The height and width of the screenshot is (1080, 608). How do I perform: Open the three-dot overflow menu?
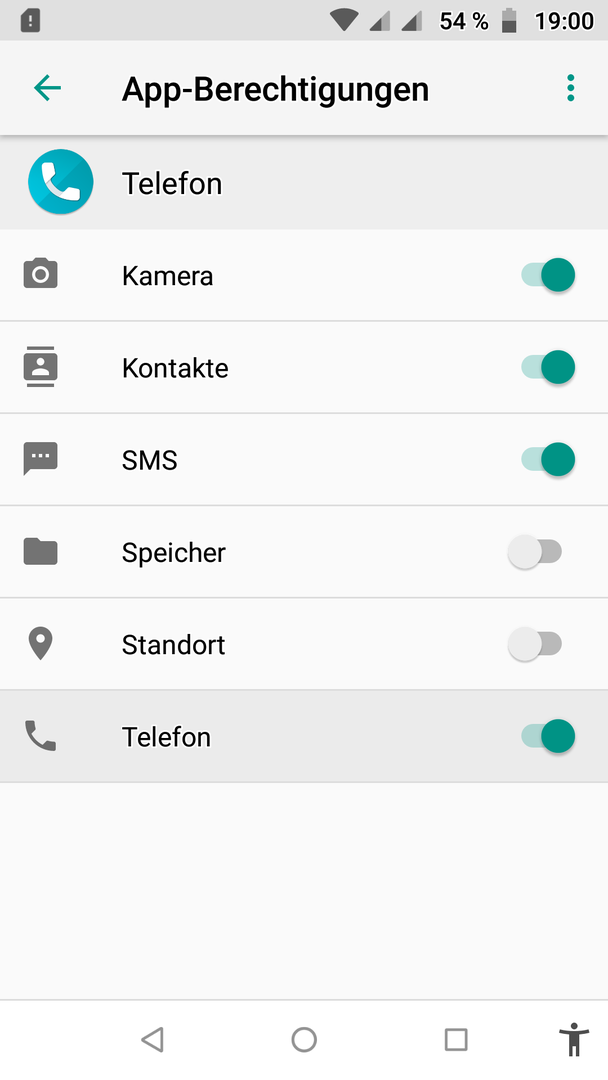(570, 88)
